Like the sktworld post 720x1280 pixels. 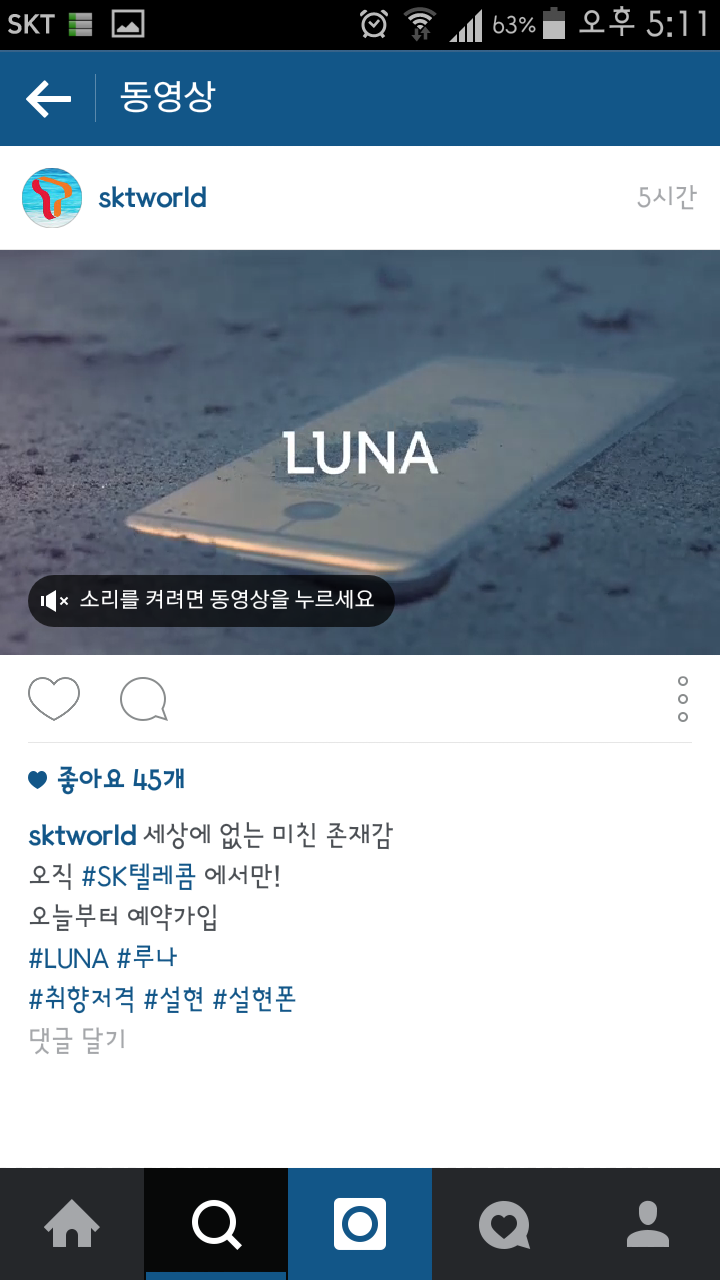click(x=54, y=698)
